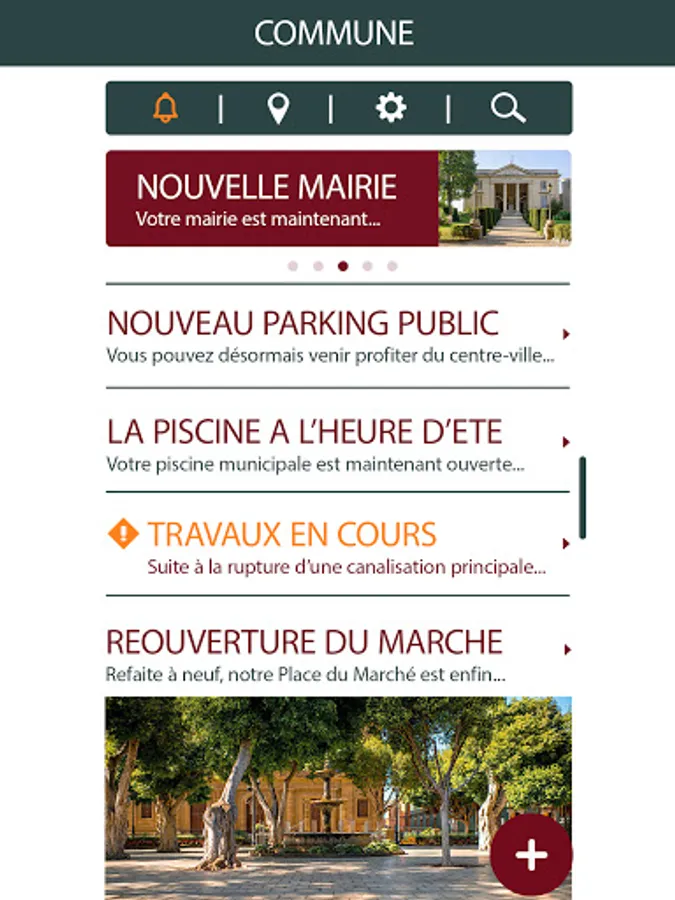Screen dimensions: 675x900
Task: Read La Piscine à l'heure d'été article
Action: pos(338,440)
